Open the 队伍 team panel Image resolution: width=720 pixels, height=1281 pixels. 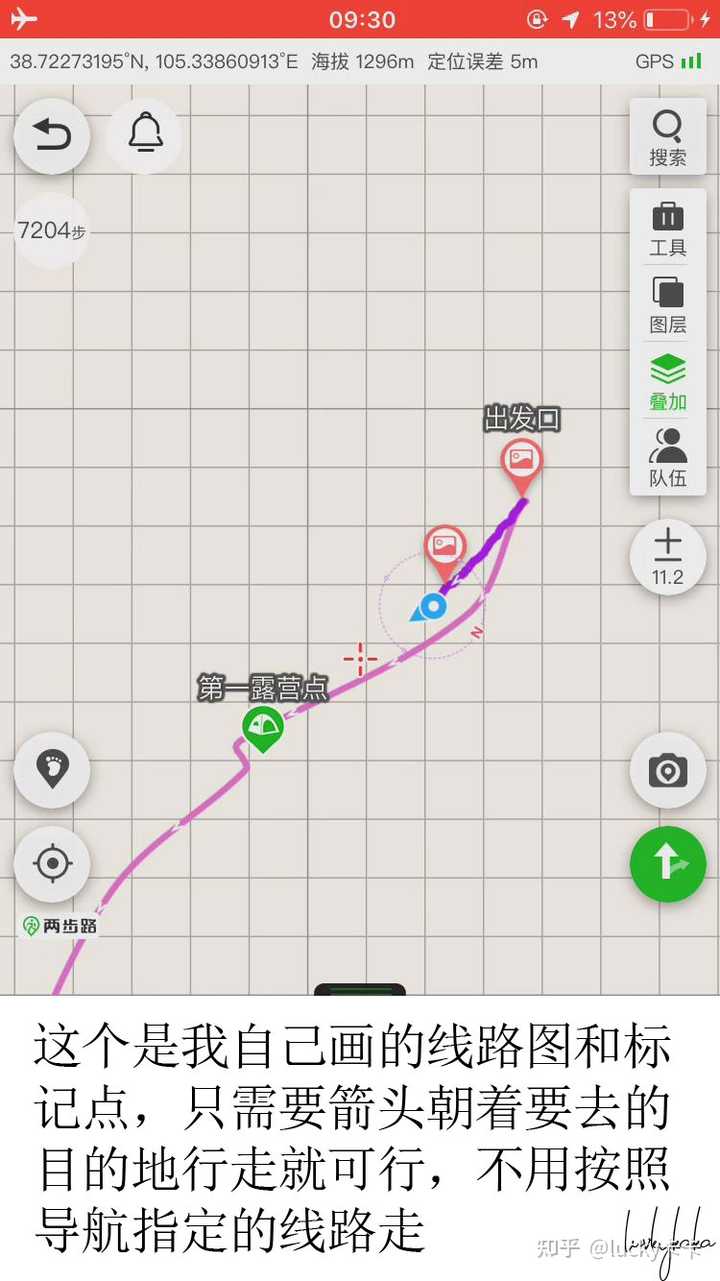click(x=668, y=458)
